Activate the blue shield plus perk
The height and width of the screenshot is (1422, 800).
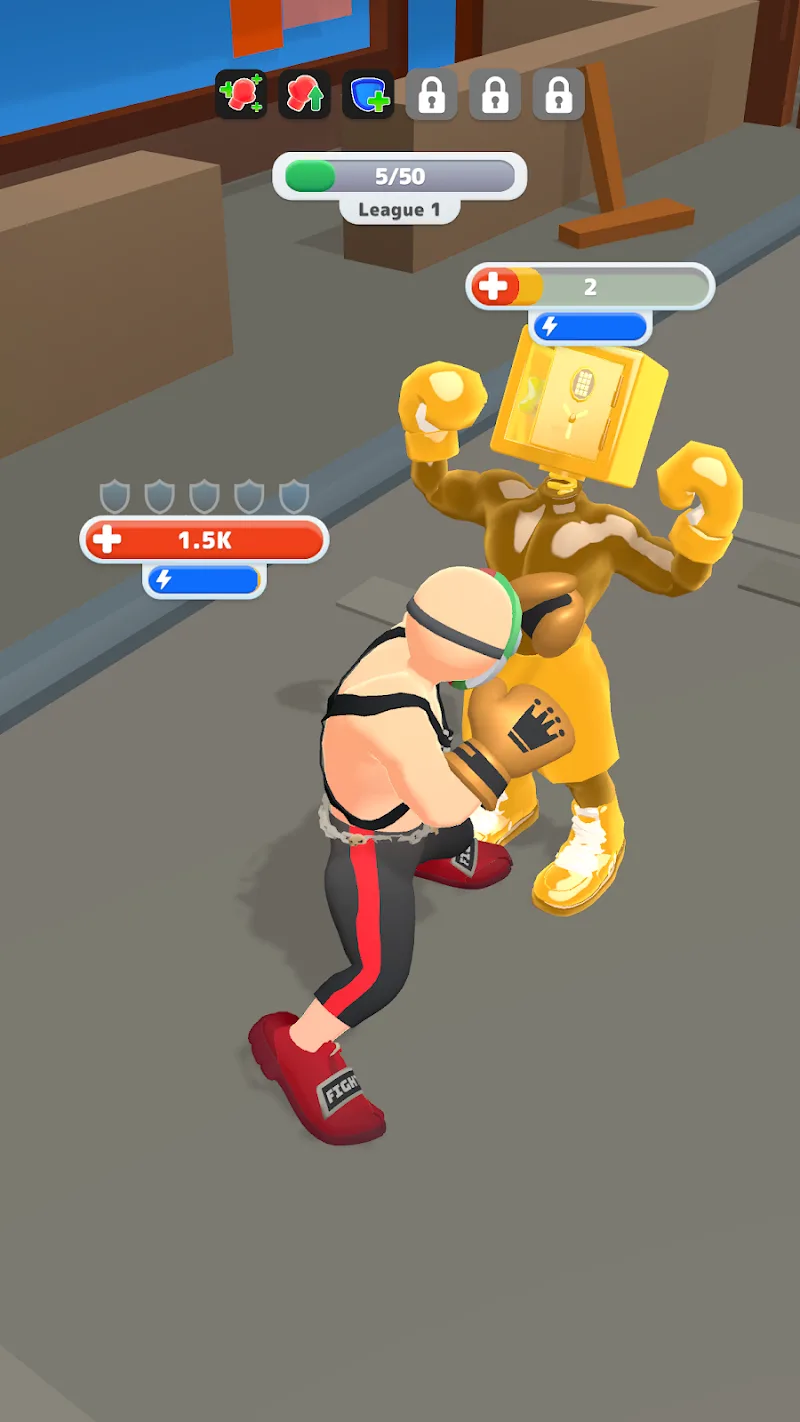click(368, 95)
